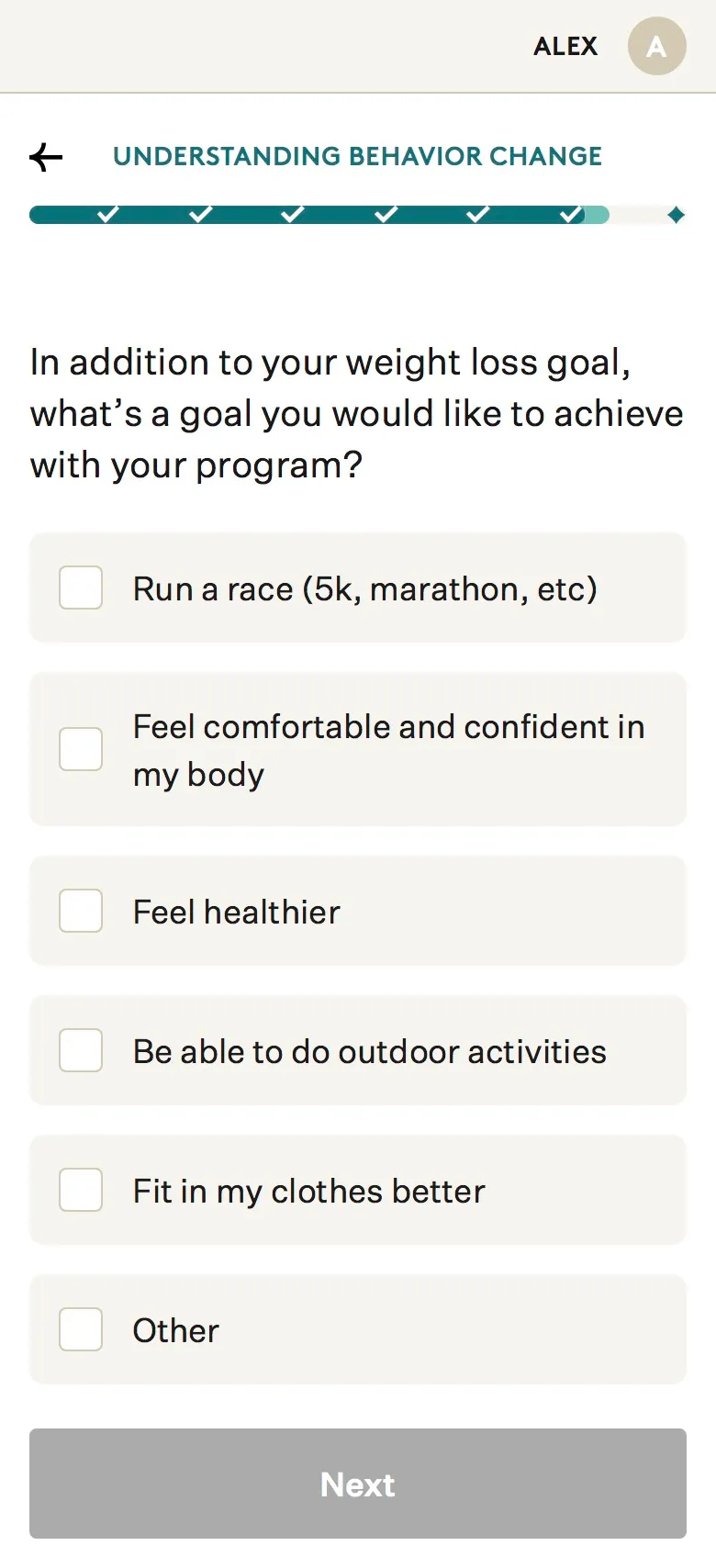Open Alex's profile avatar
This screenshot has height=1568, width=716.
pyautogui.click(x=656, y=46)
